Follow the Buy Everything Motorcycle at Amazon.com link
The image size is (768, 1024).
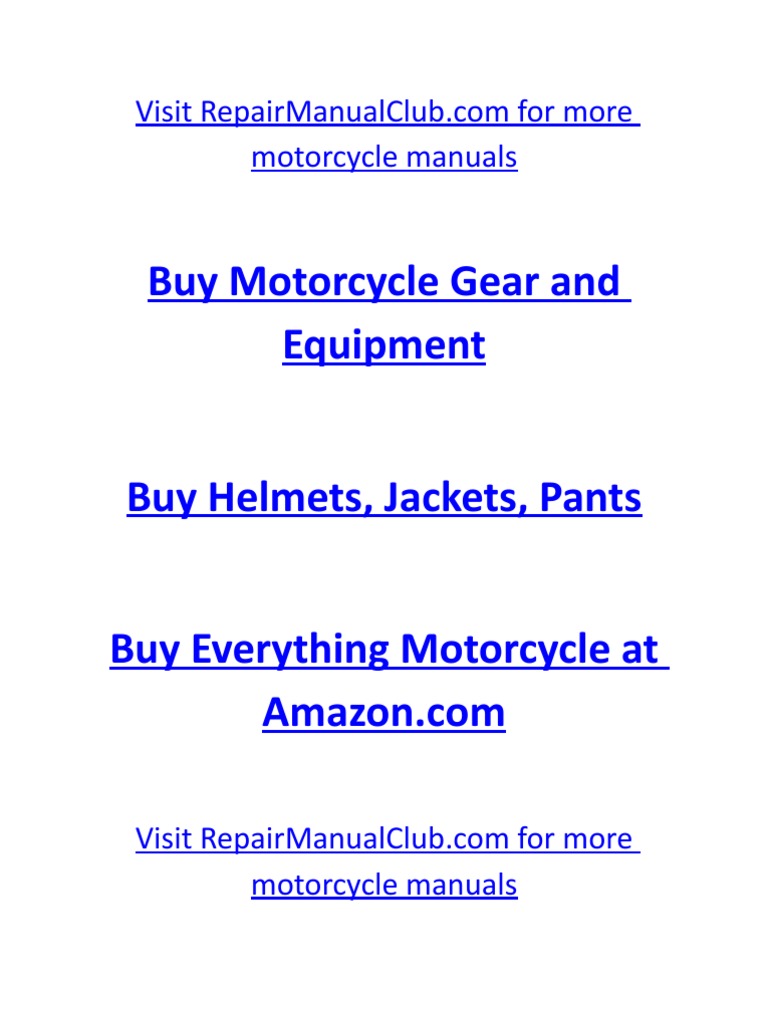point(389,680)
